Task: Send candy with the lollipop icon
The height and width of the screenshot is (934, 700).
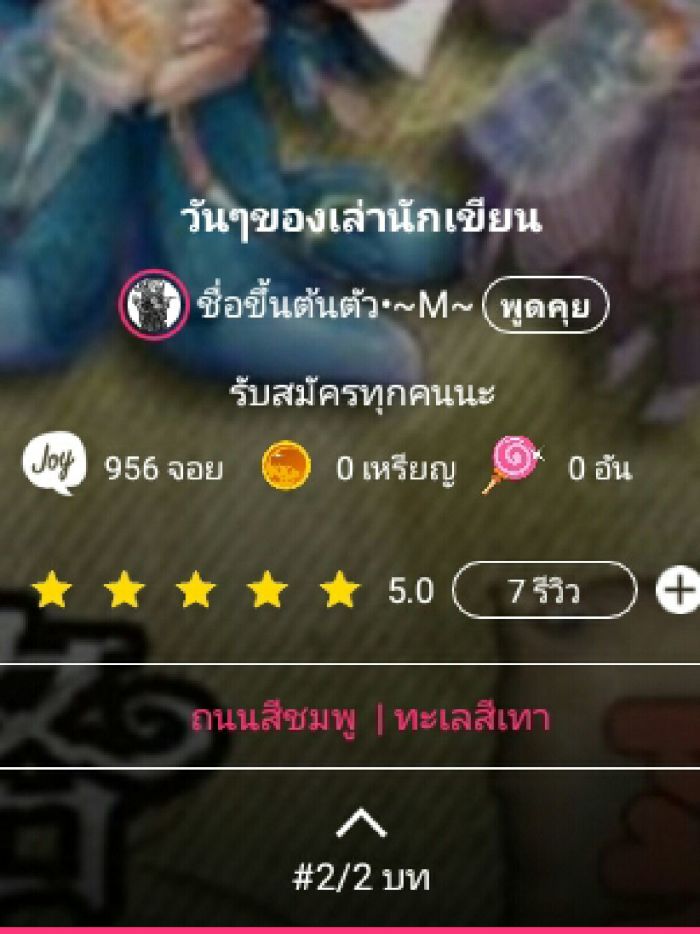Action: [x=512, y=467]
